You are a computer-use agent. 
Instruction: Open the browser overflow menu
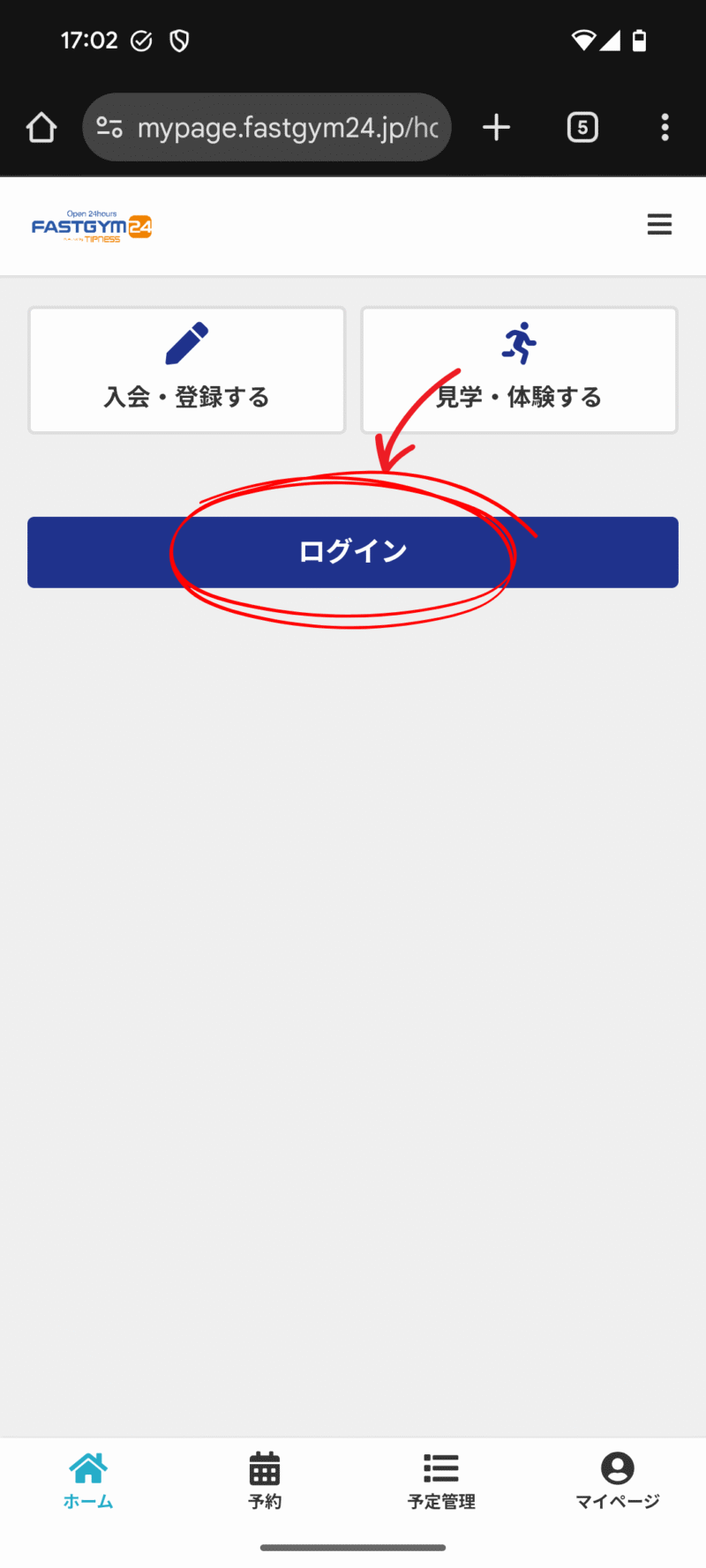tap(665, 128)
